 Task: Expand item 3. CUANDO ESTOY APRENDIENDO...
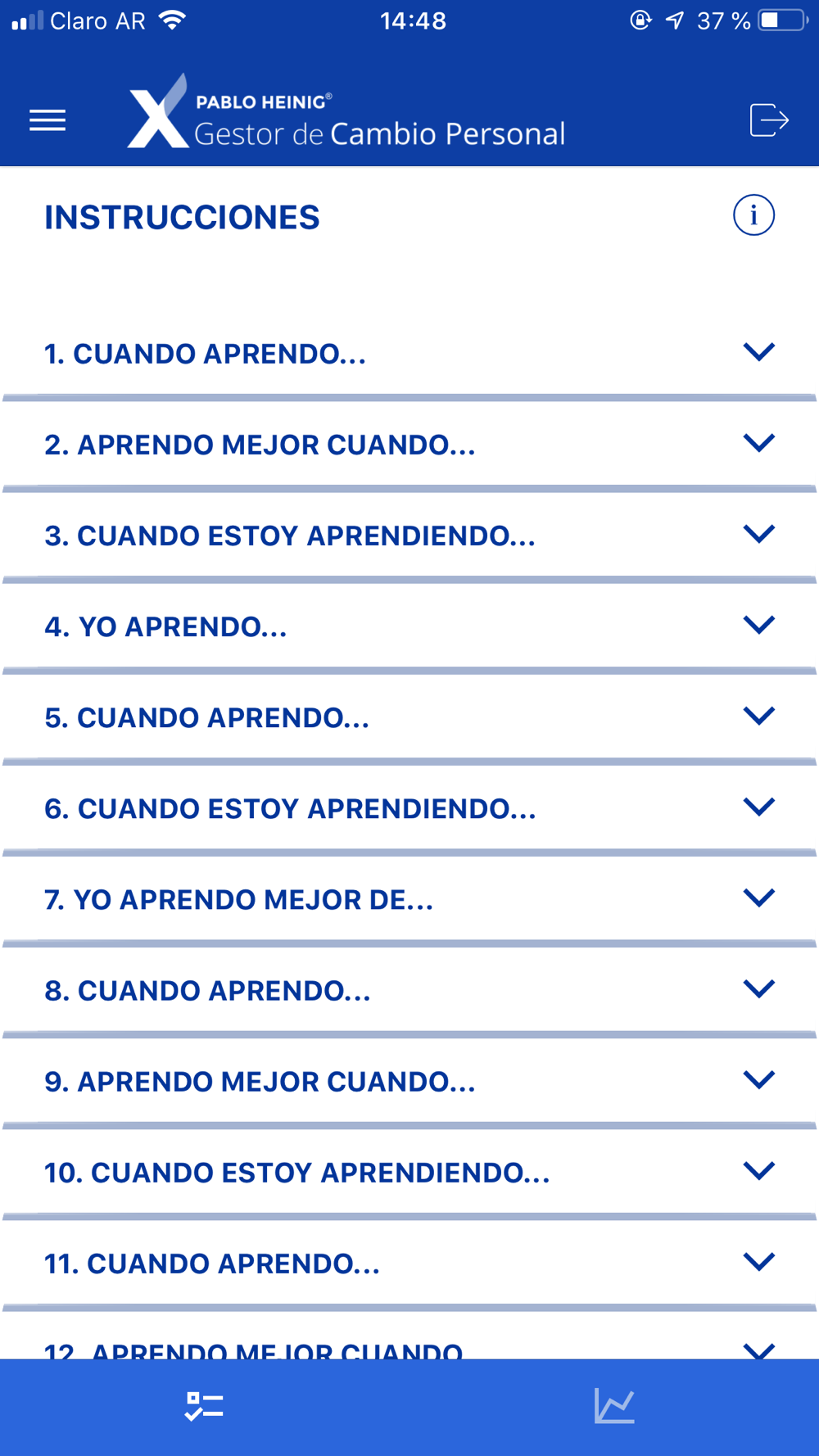pos(409,536)
